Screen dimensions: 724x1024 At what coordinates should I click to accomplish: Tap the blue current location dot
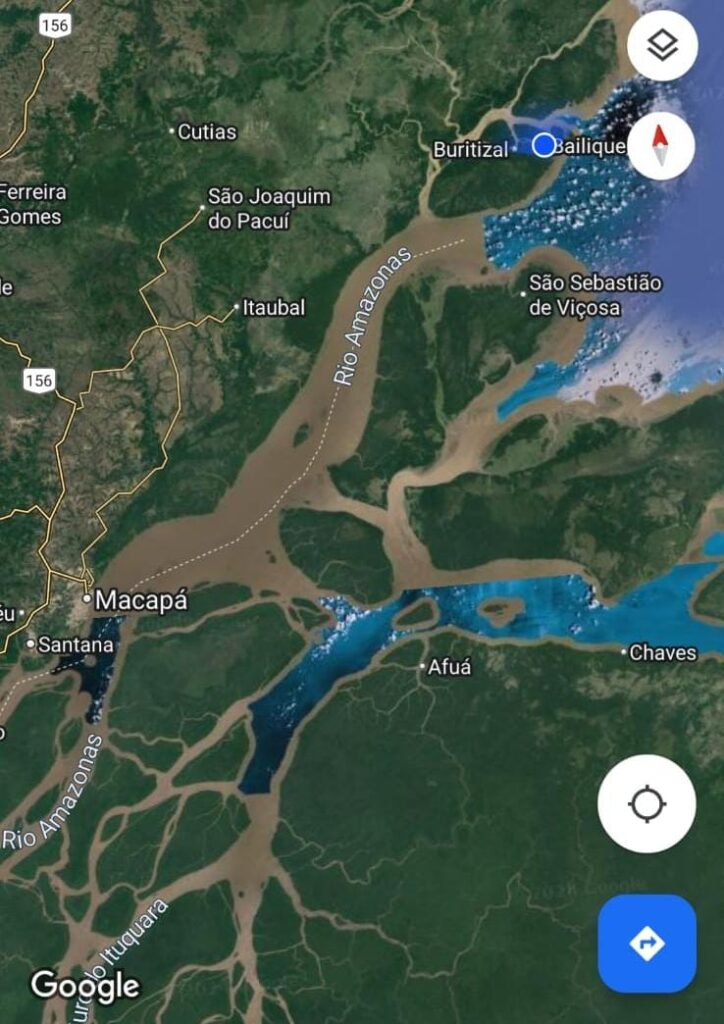543,146
